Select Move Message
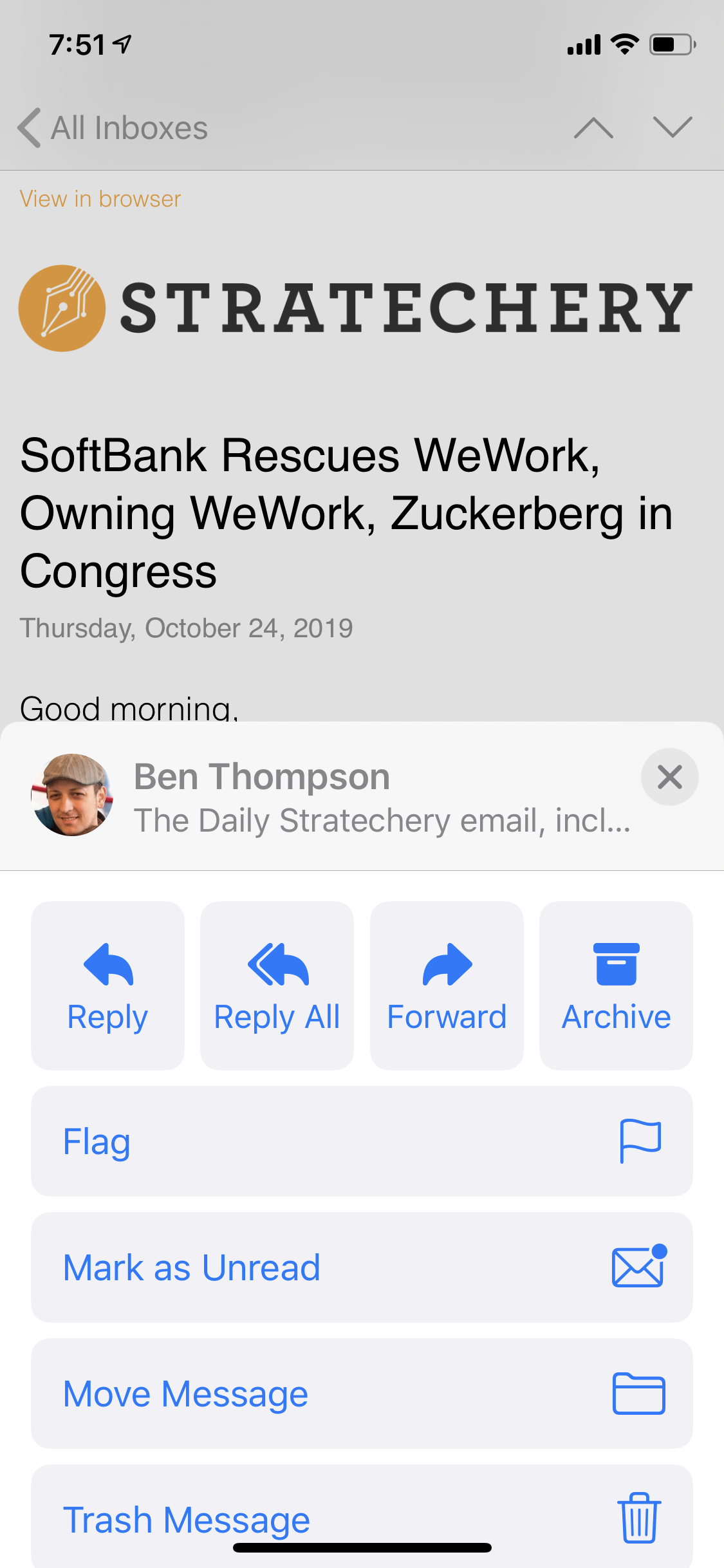This screenshot has width=724, height=1568. pos(362,1394)
